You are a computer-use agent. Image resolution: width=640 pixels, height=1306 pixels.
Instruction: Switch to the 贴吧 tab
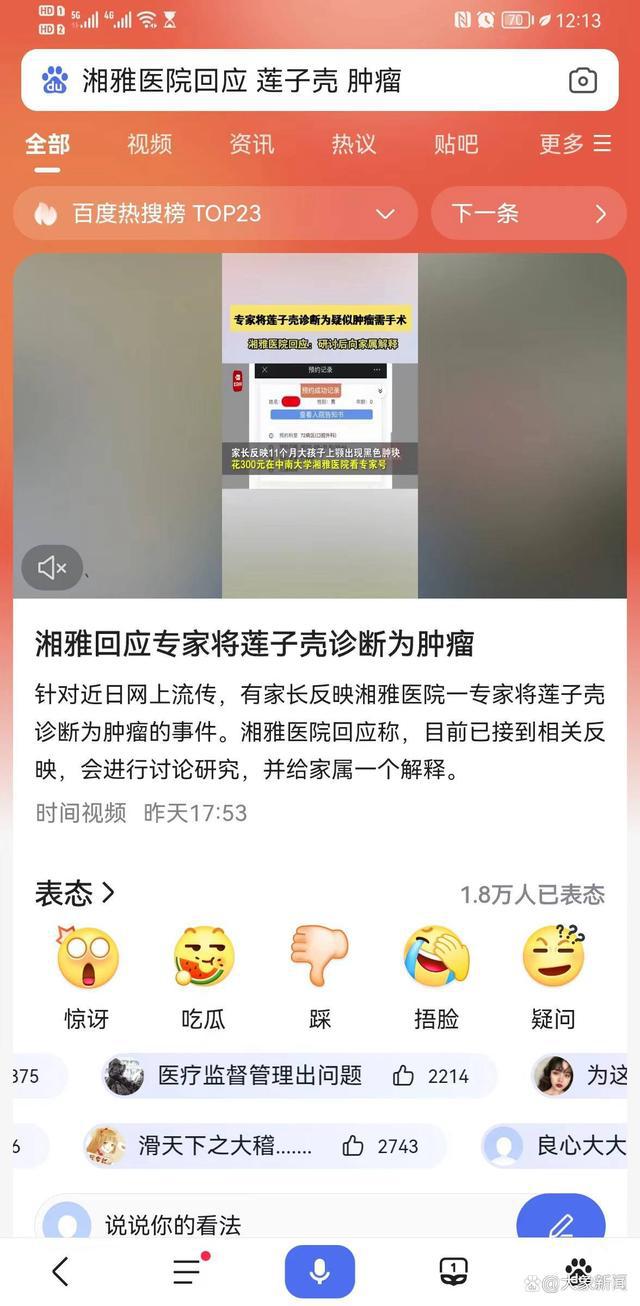[x=455, y=144]
